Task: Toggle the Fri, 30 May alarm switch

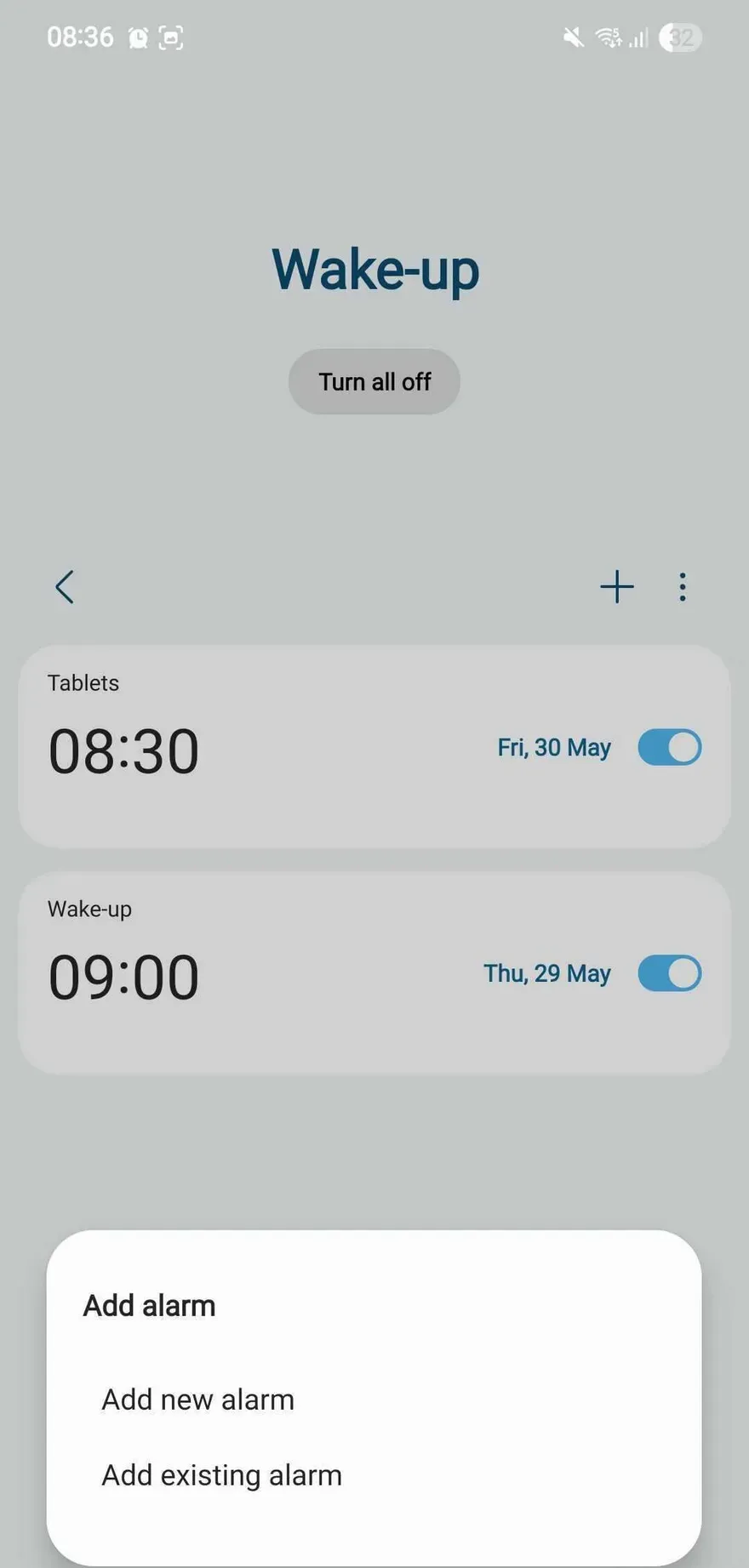Action: (x=669, y=747)
